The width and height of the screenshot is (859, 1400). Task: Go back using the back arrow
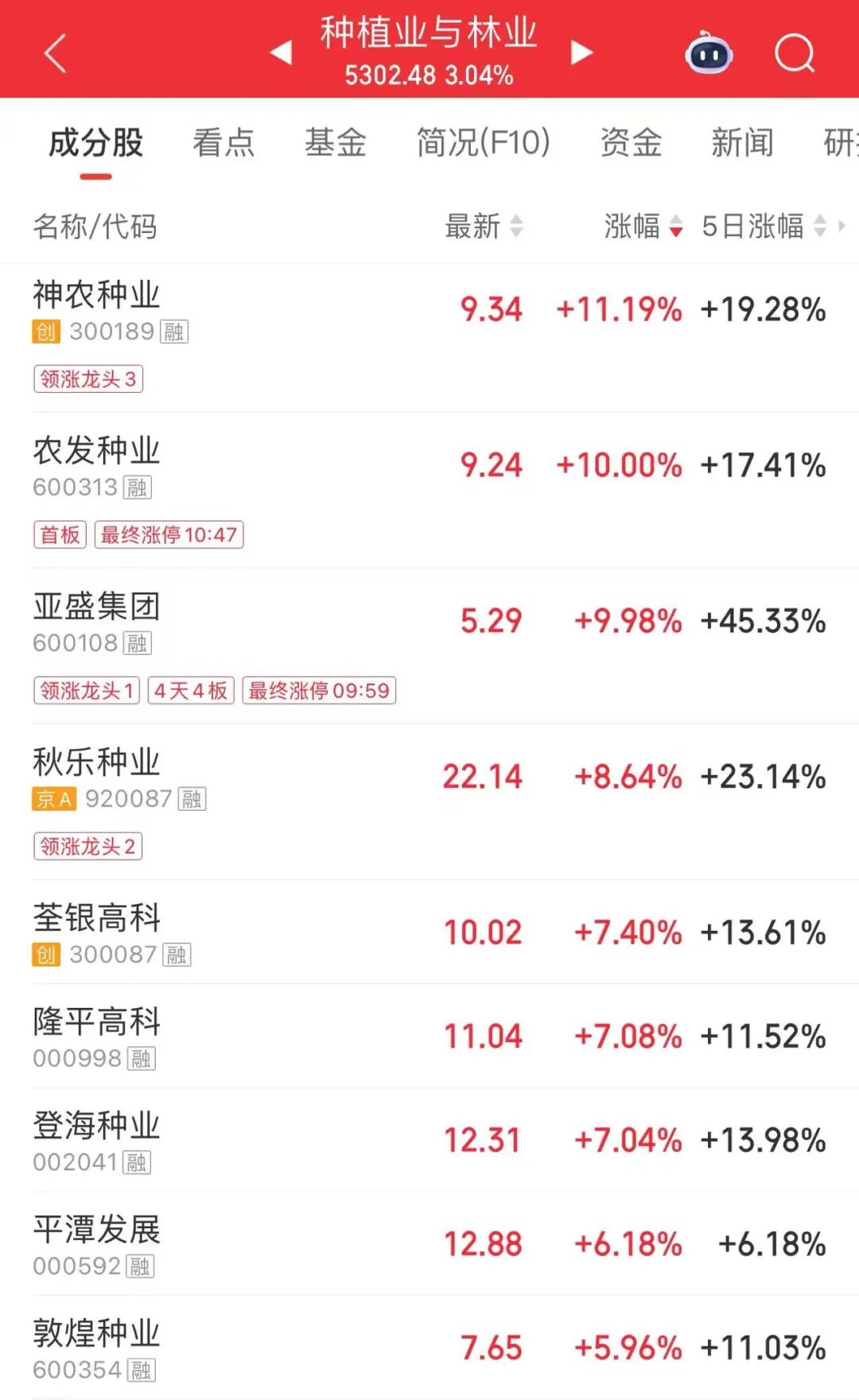pos(52,52)
